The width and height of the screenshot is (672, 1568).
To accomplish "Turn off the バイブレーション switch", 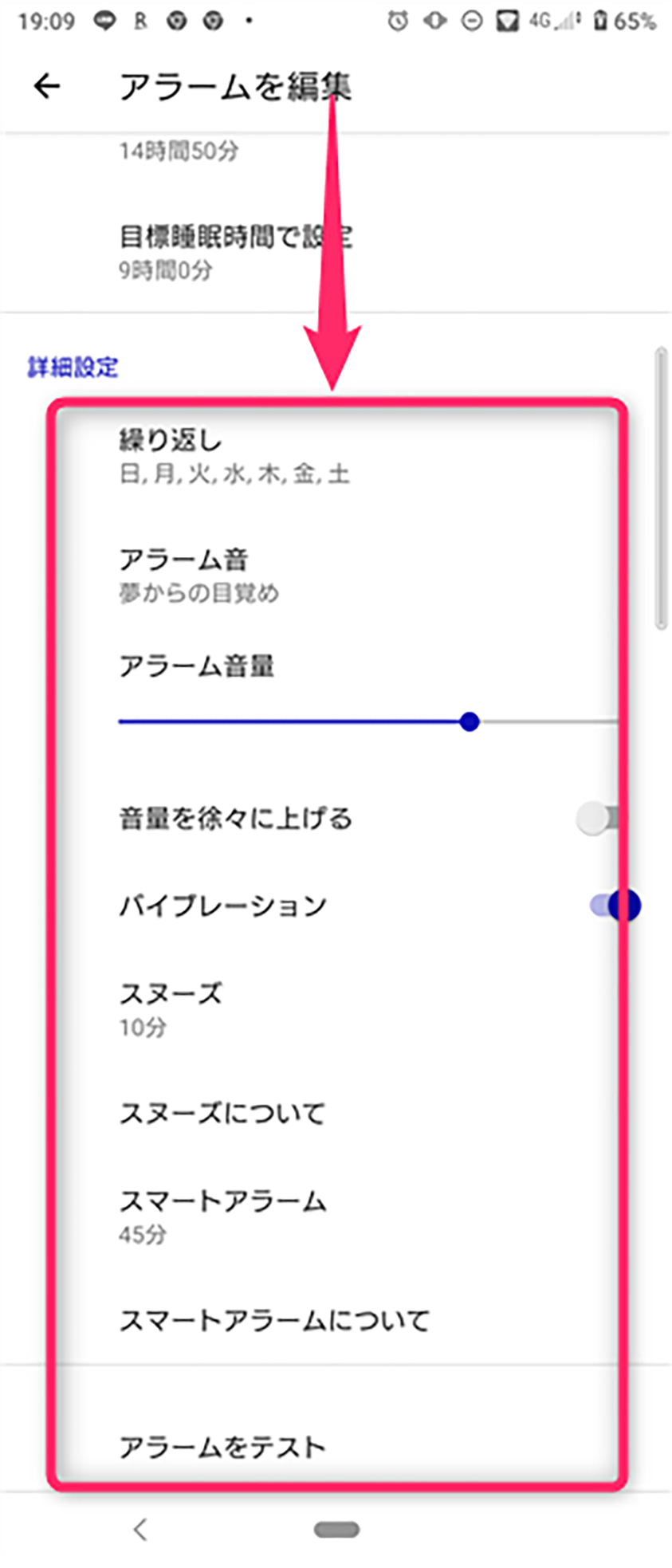I will click(x=615, y=906).
